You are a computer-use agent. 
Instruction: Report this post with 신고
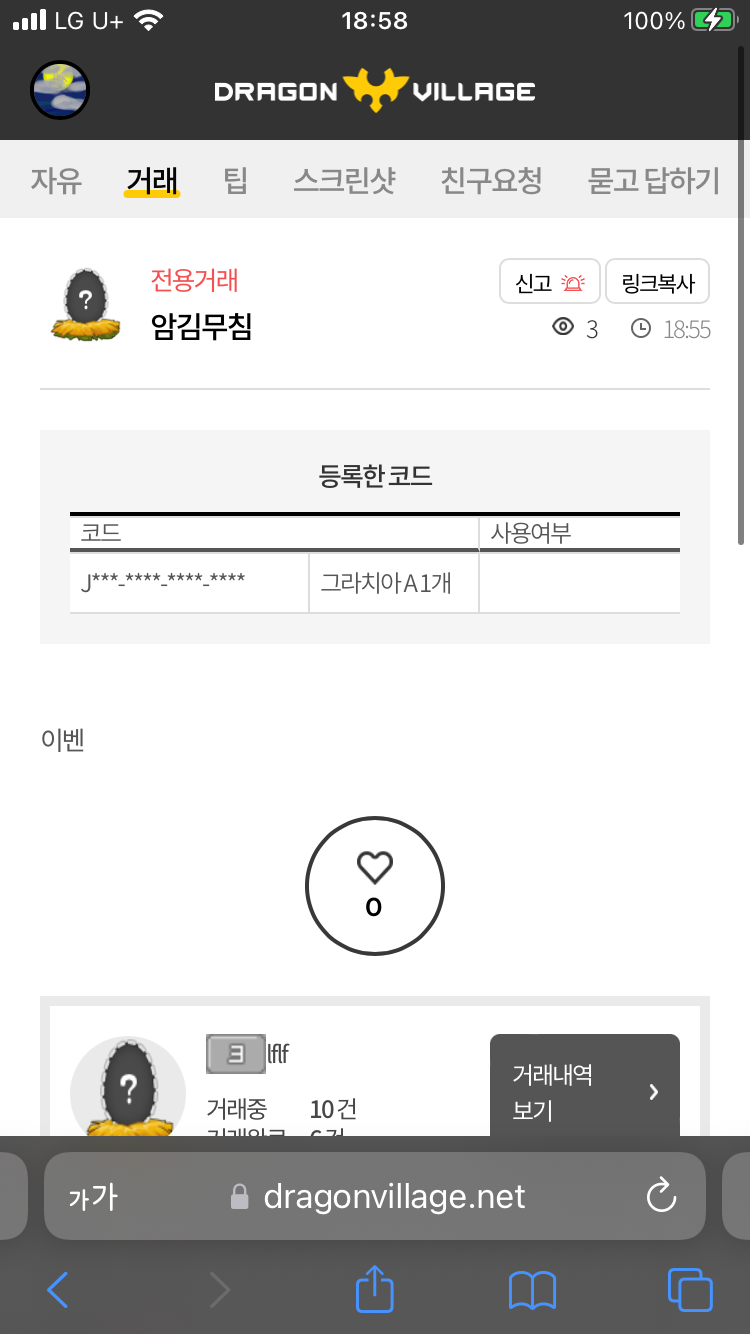point(549,283)
